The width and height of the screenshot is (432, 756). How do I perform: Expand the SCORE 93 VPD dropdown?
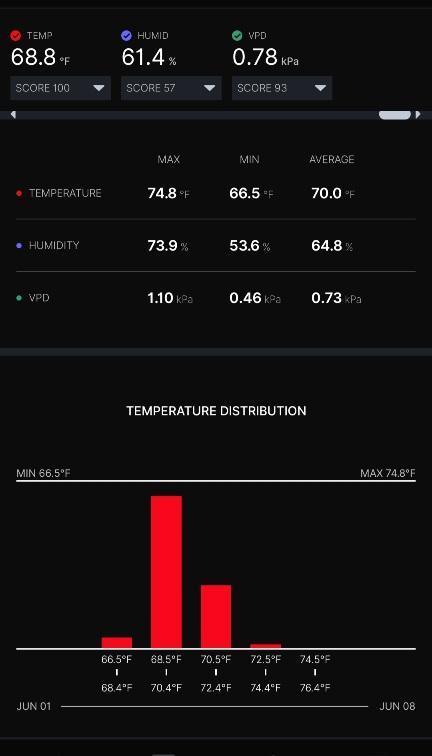pos(282,88)
